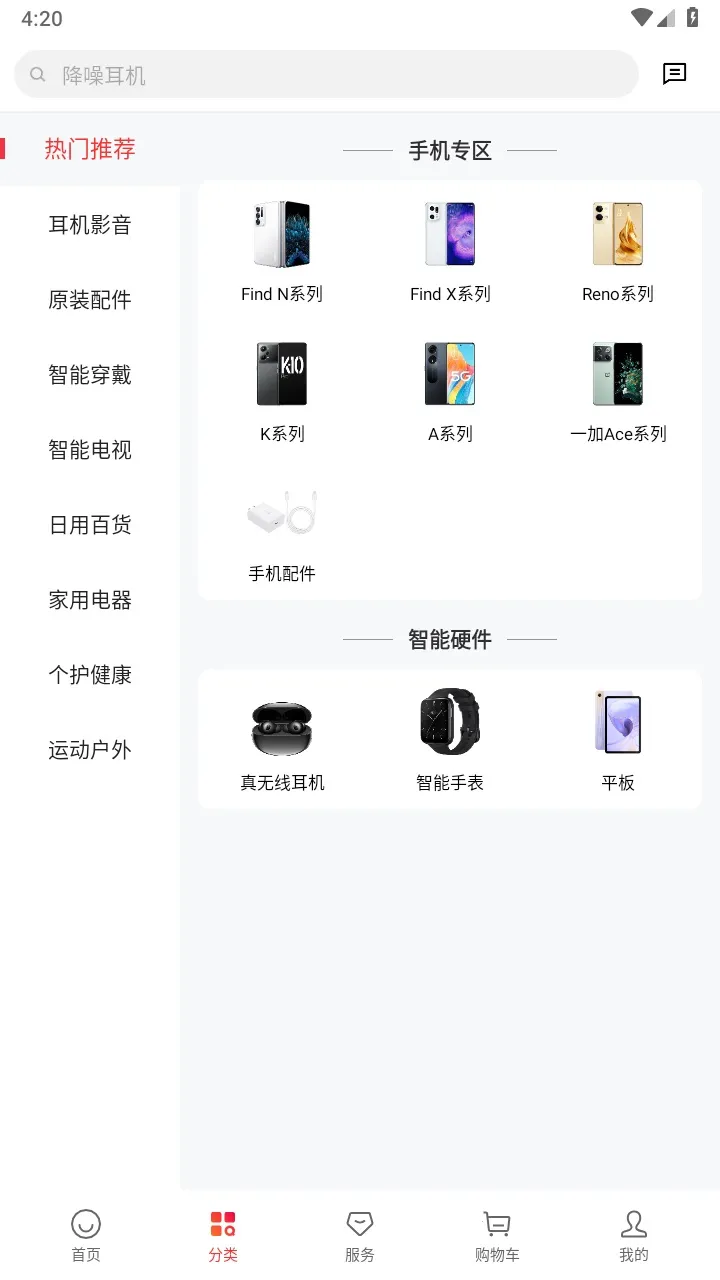Select the 家用电器 sidebar entry
The height and width of the screenshot is (1280, 720).
tap(90, 599)
